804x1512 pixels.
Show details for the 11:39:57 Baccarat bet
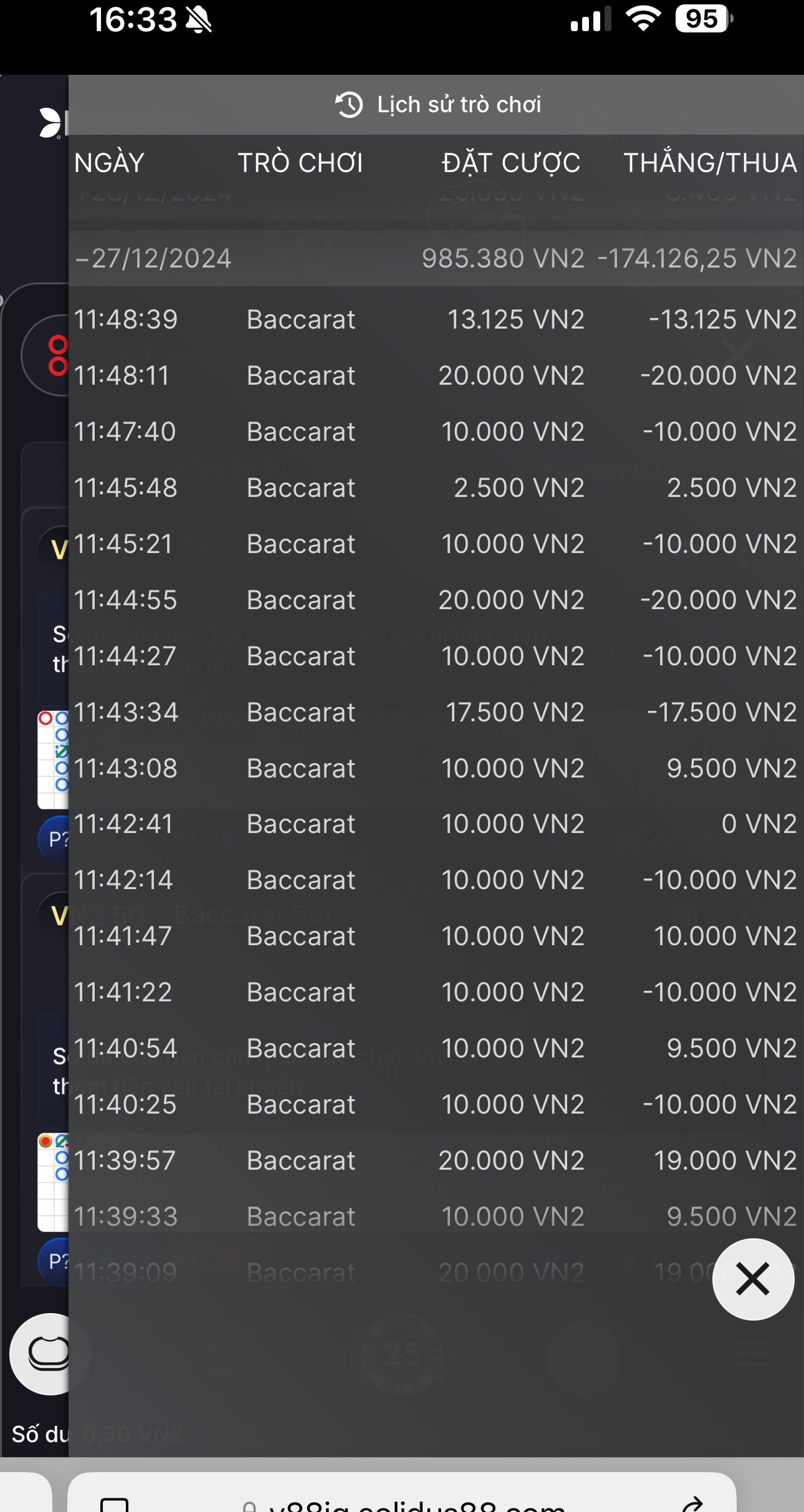click(435, 1160)
